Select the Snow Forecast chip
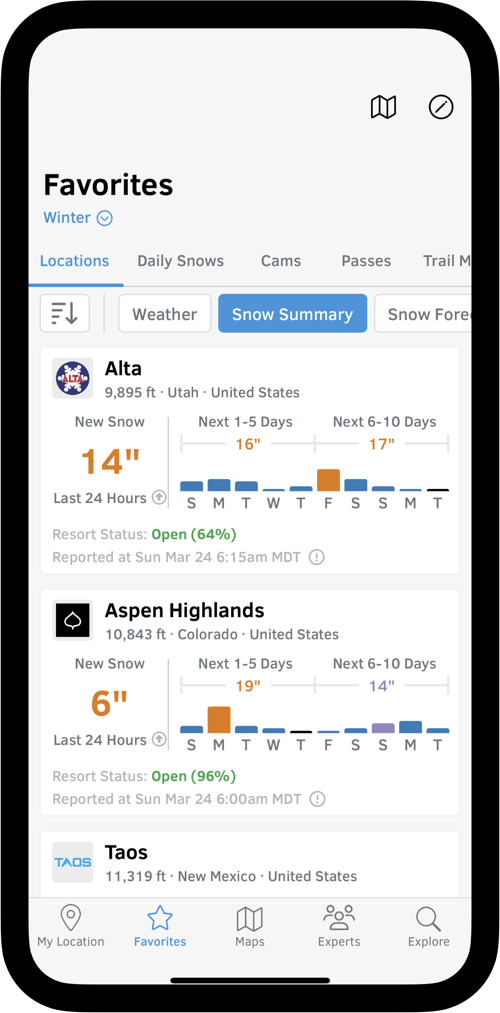500x1013 pixels. [x=423, y=314]
